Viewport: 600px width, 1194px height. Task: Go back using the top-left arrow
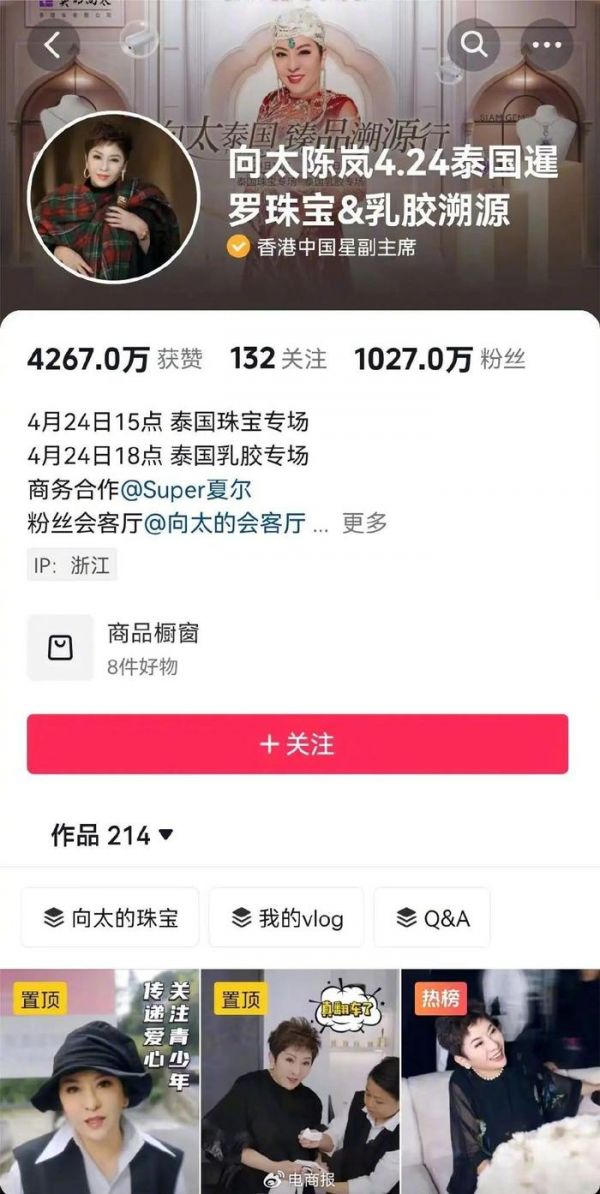point(54,44)
